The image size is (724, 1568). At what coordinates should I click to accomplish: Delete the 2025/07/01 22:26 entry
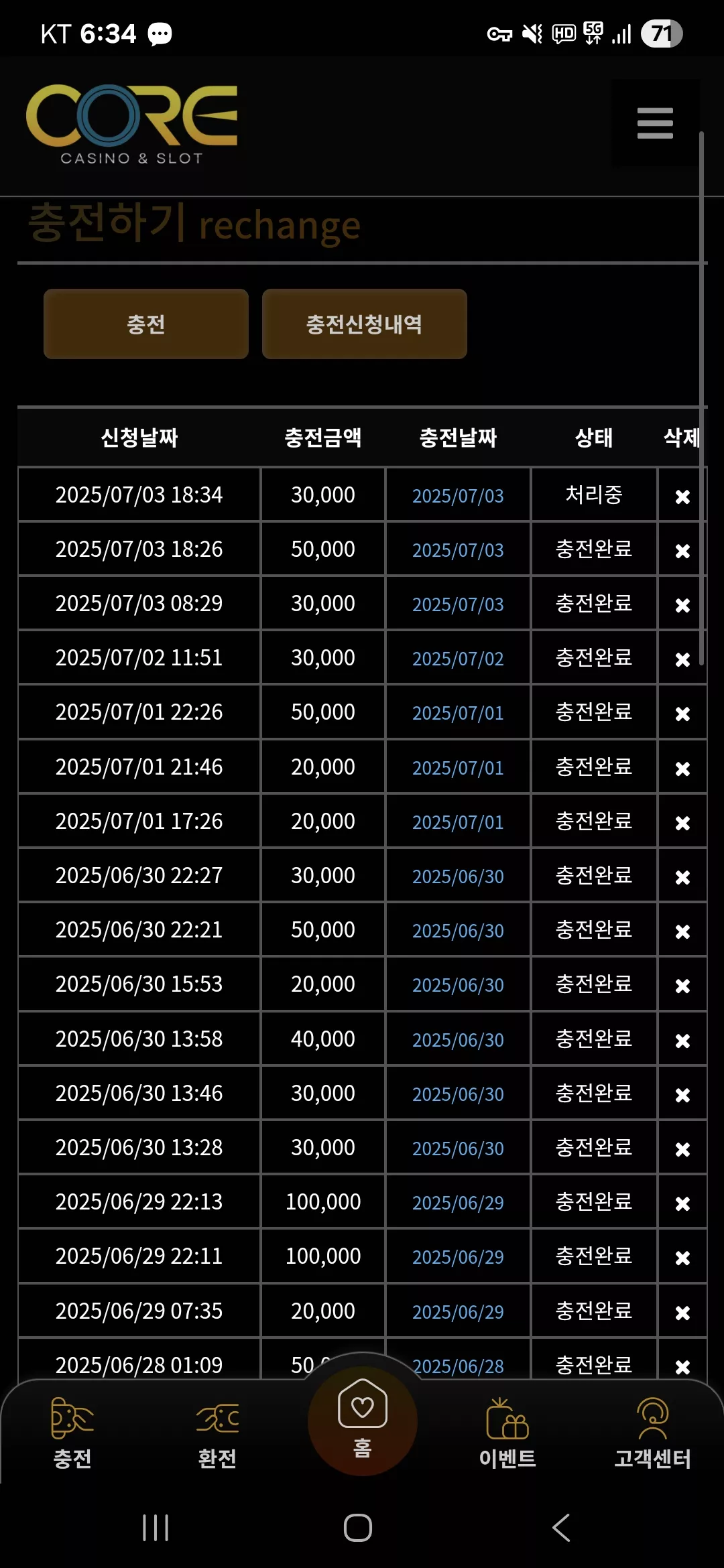[x=682, y=714]
